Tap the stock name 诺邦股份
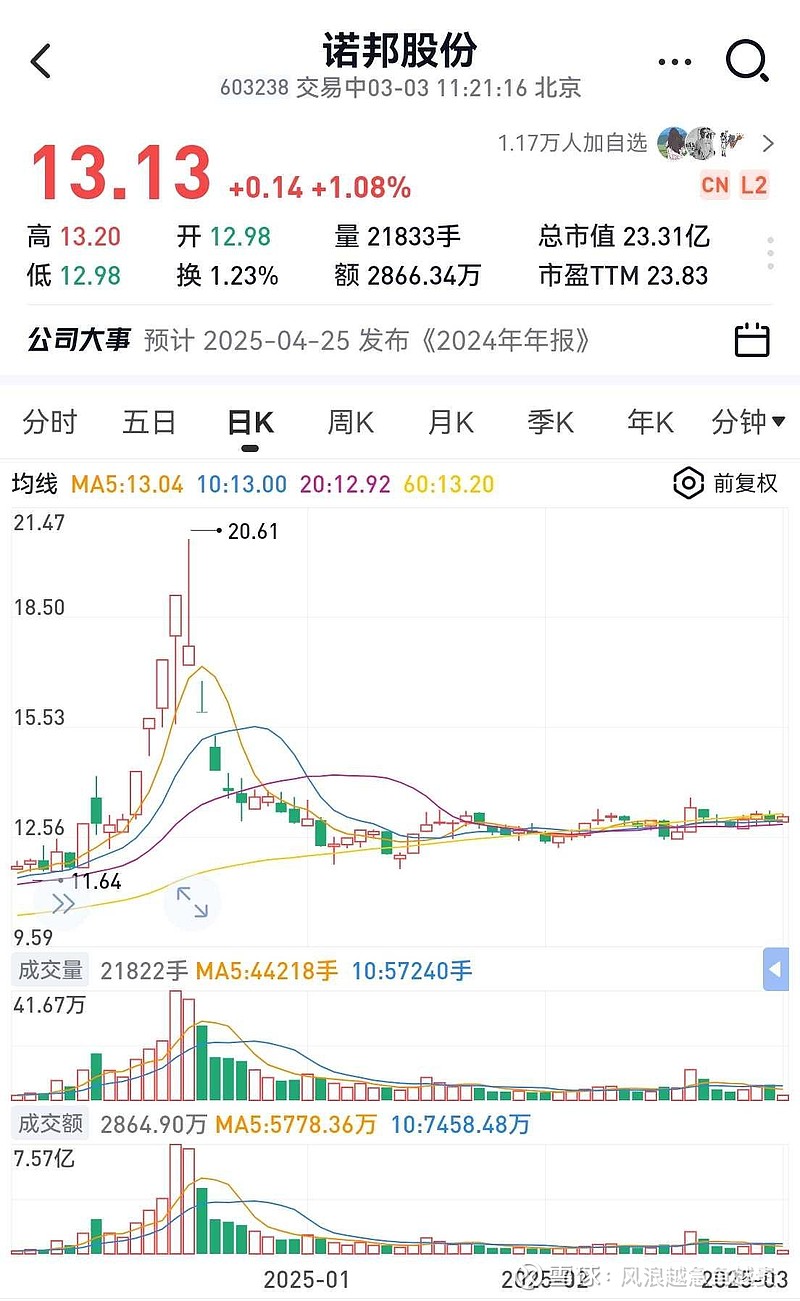The height and width of the screenshot is (1301, 800). [x=400, y=49]
